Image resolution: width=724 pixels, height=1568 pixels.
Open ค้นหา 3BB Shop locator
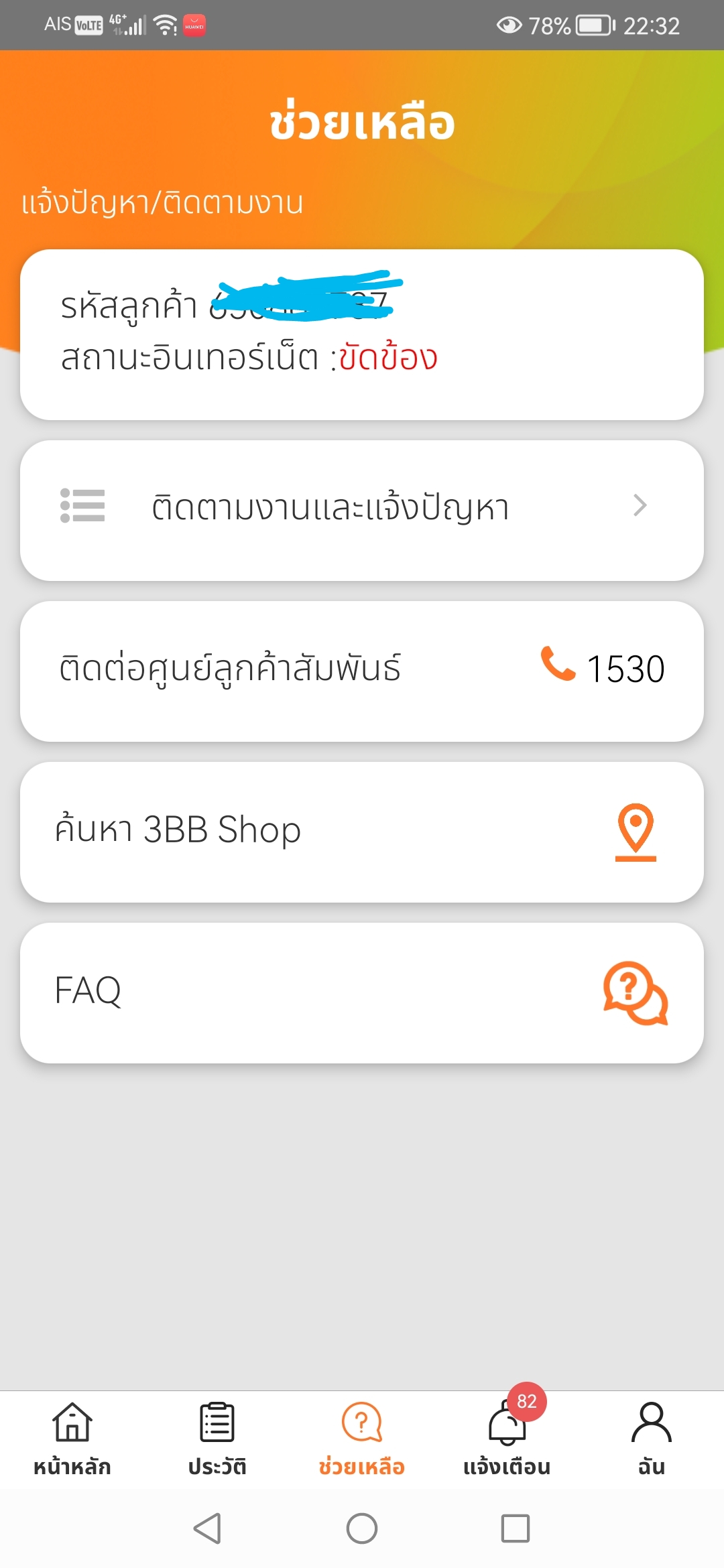[362, 832]
